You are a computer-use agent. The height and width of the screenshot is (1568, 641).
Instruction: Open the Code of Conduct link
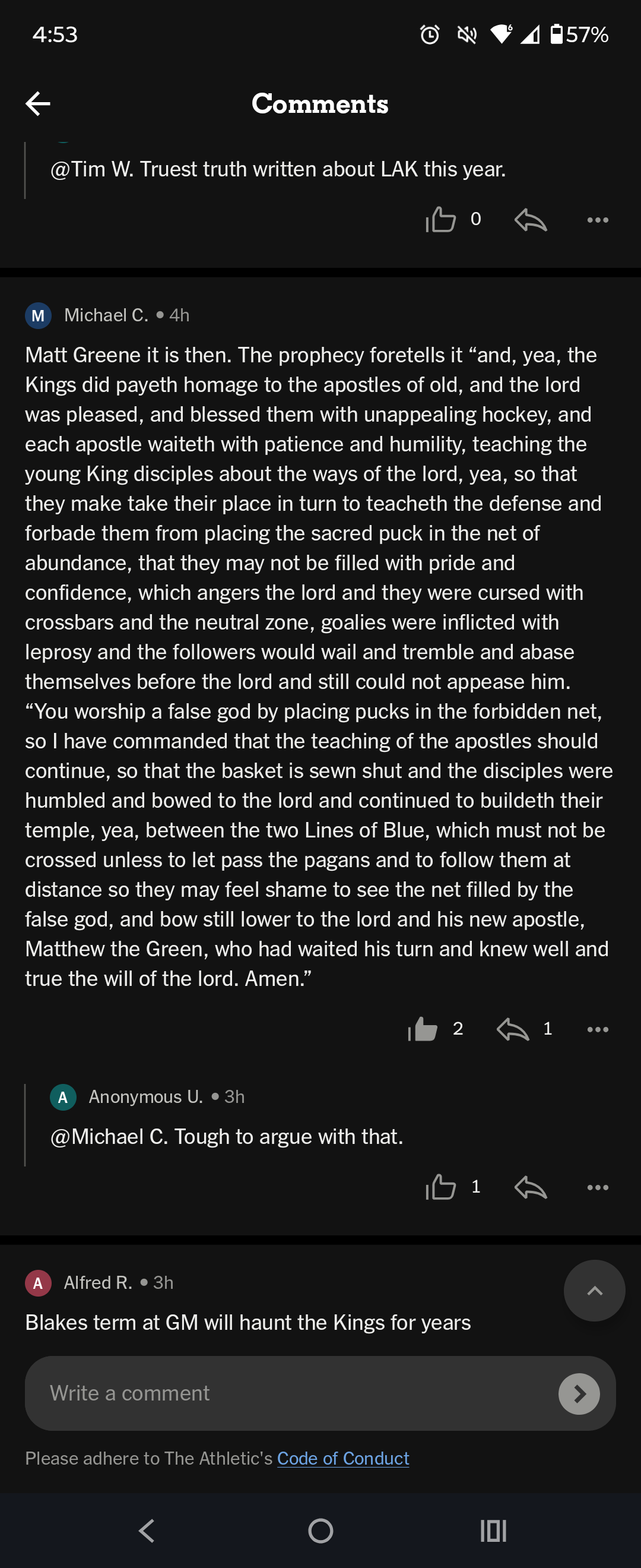coord(343,1459)
